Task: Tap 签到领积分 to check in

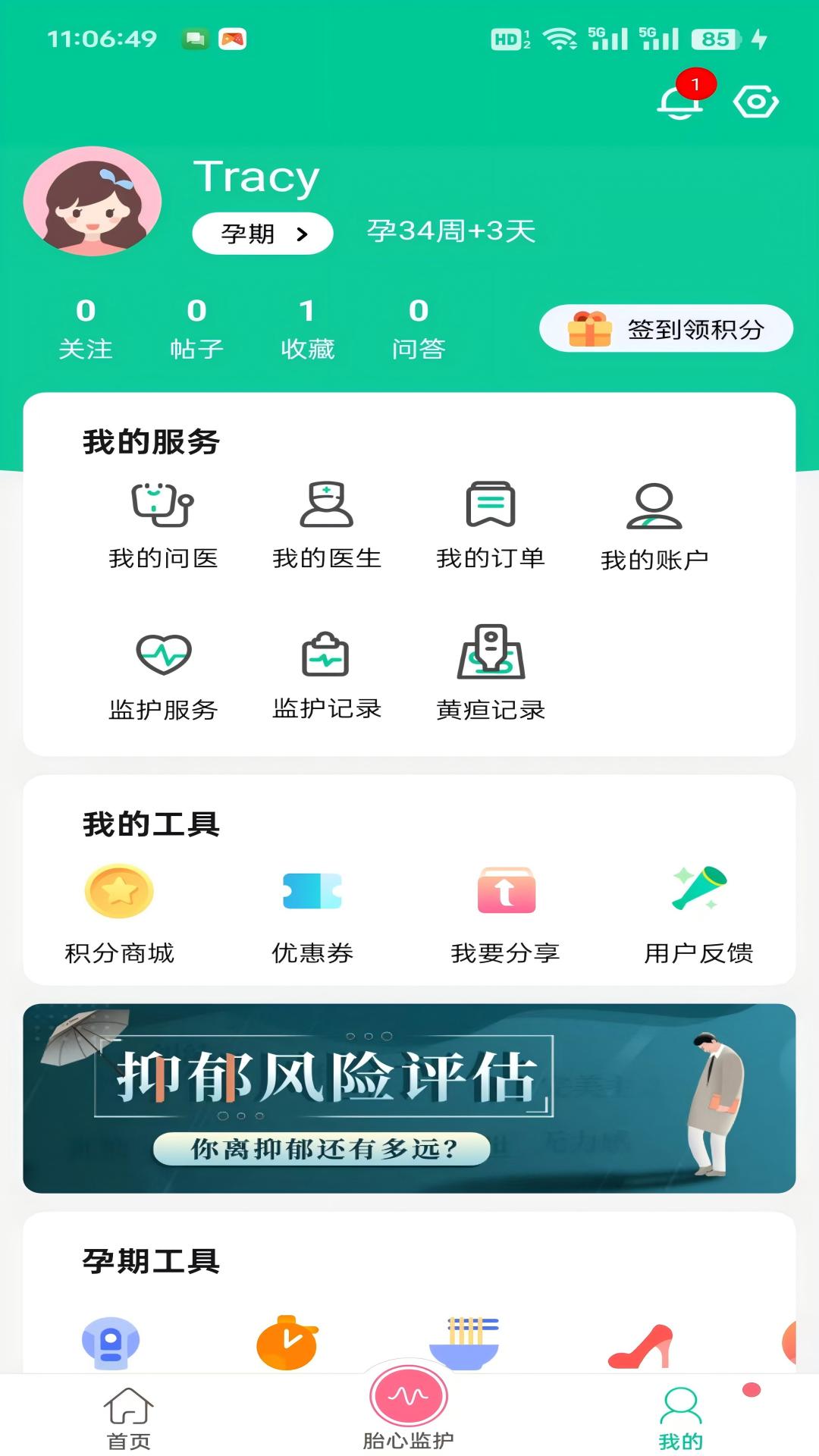Action: click(x=666, y=329)
